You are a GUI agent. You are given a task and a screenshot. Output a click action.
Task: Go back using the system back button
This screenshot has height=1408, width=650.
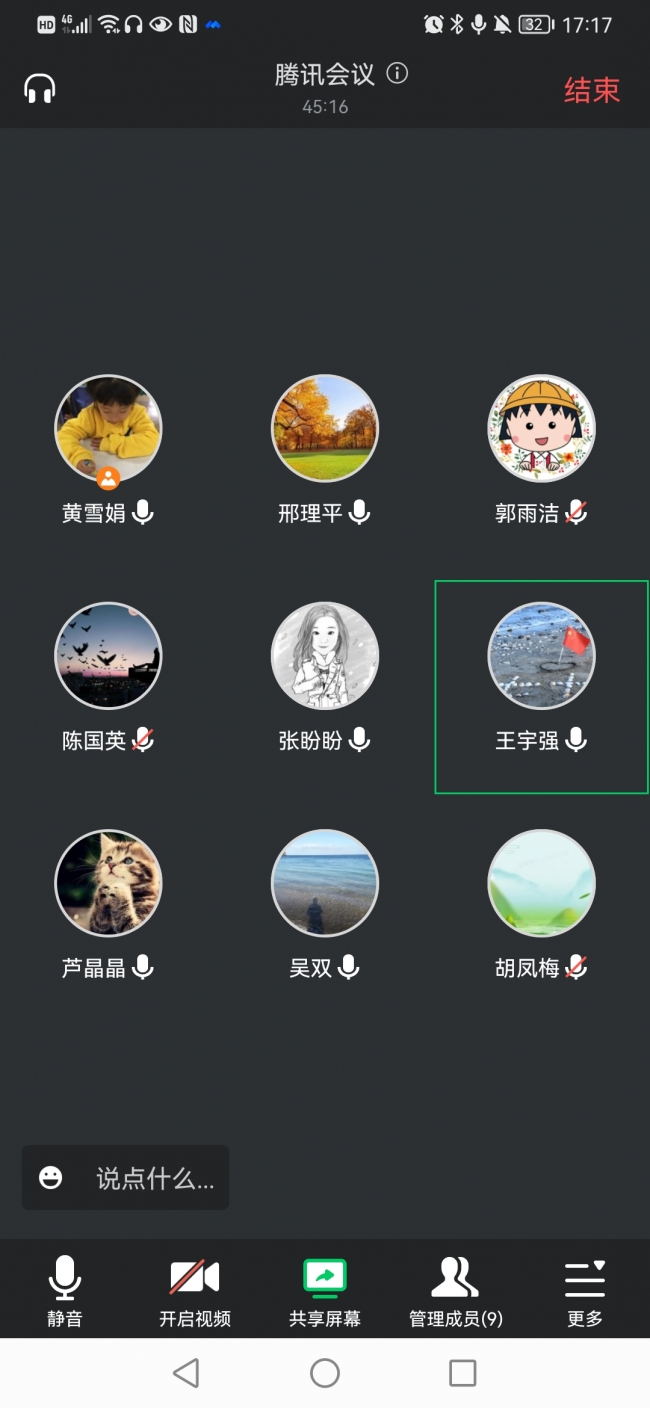point(186,1373)
